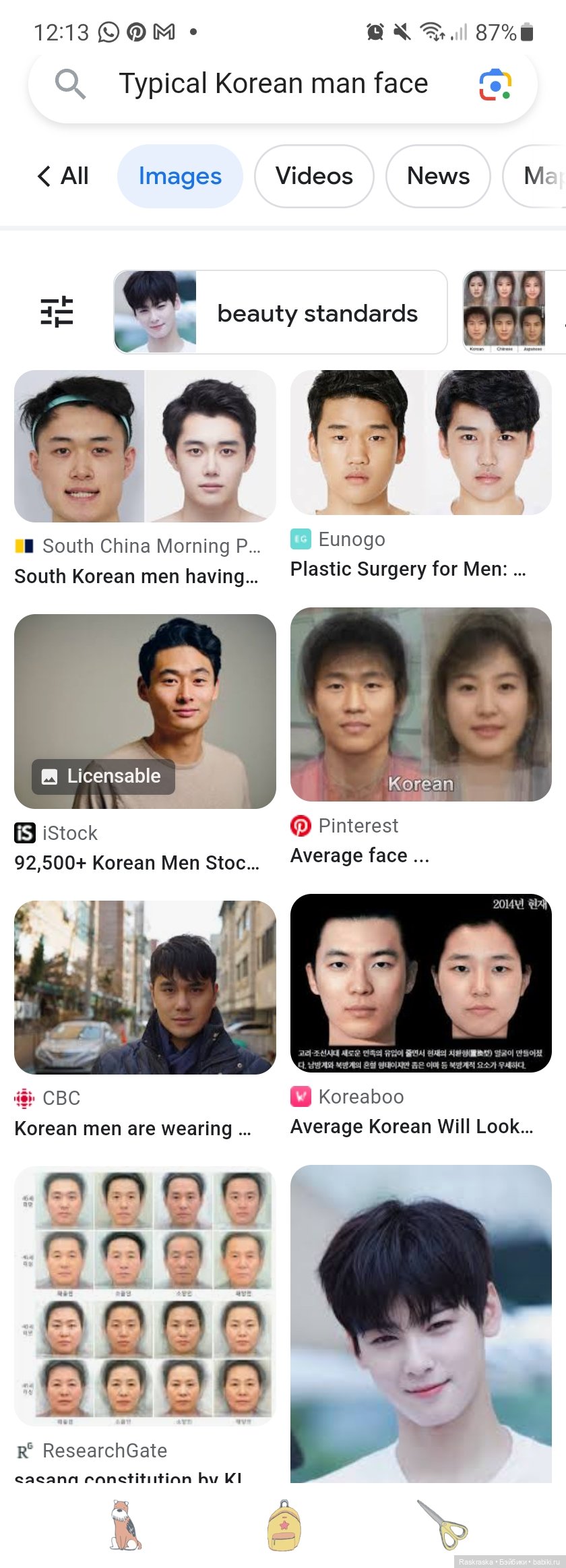Select the Images tab
Viewport: 566px width, 1568px height.
[x=180, y=176]
